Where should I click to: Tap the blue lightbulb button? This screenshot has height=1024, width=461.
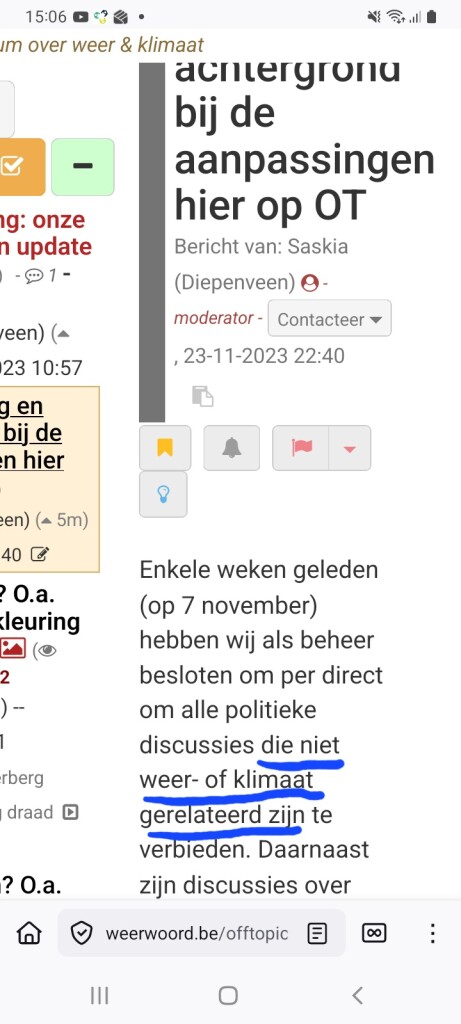tap(163, 494)
